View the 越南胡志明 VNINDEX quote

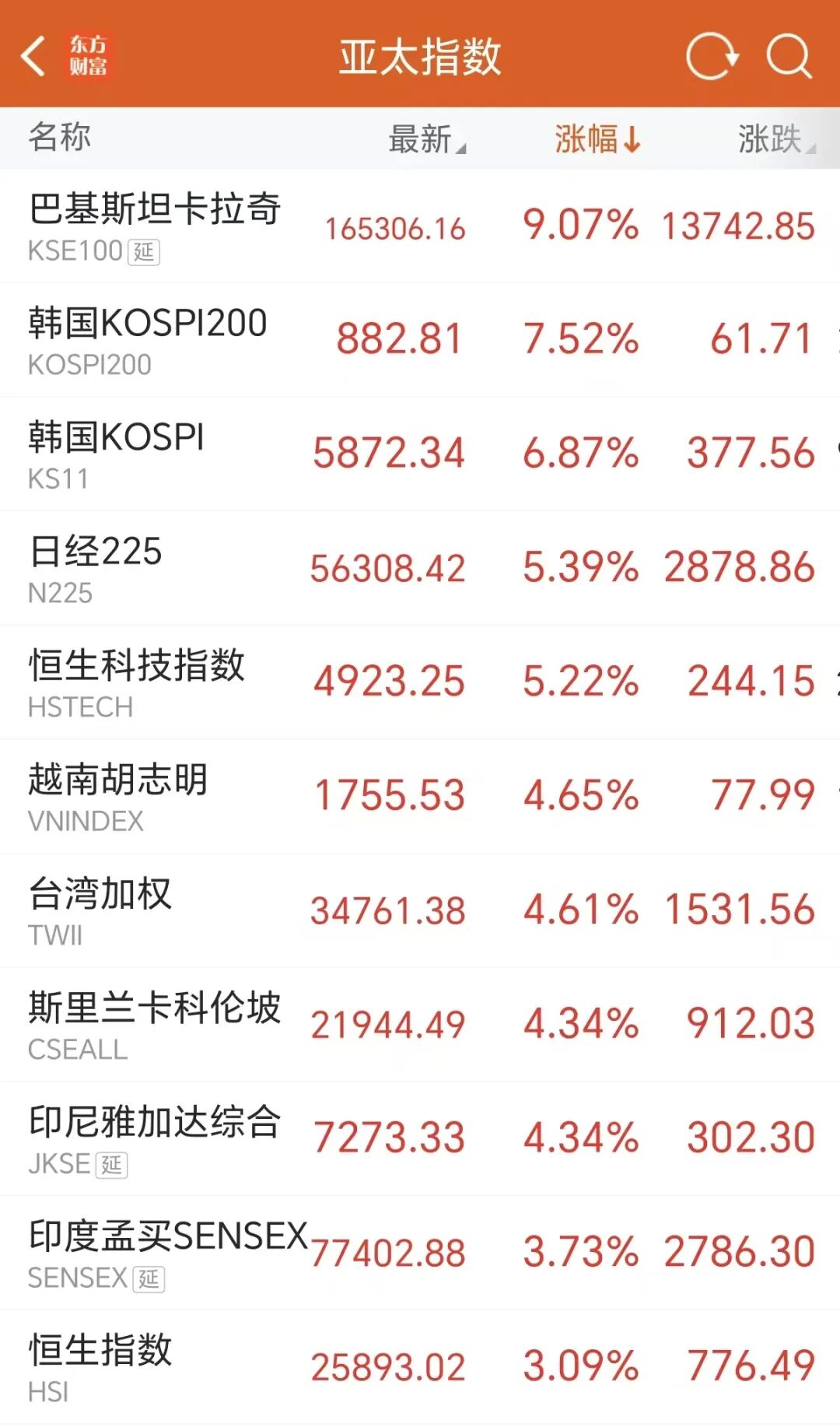click(118, 797)
